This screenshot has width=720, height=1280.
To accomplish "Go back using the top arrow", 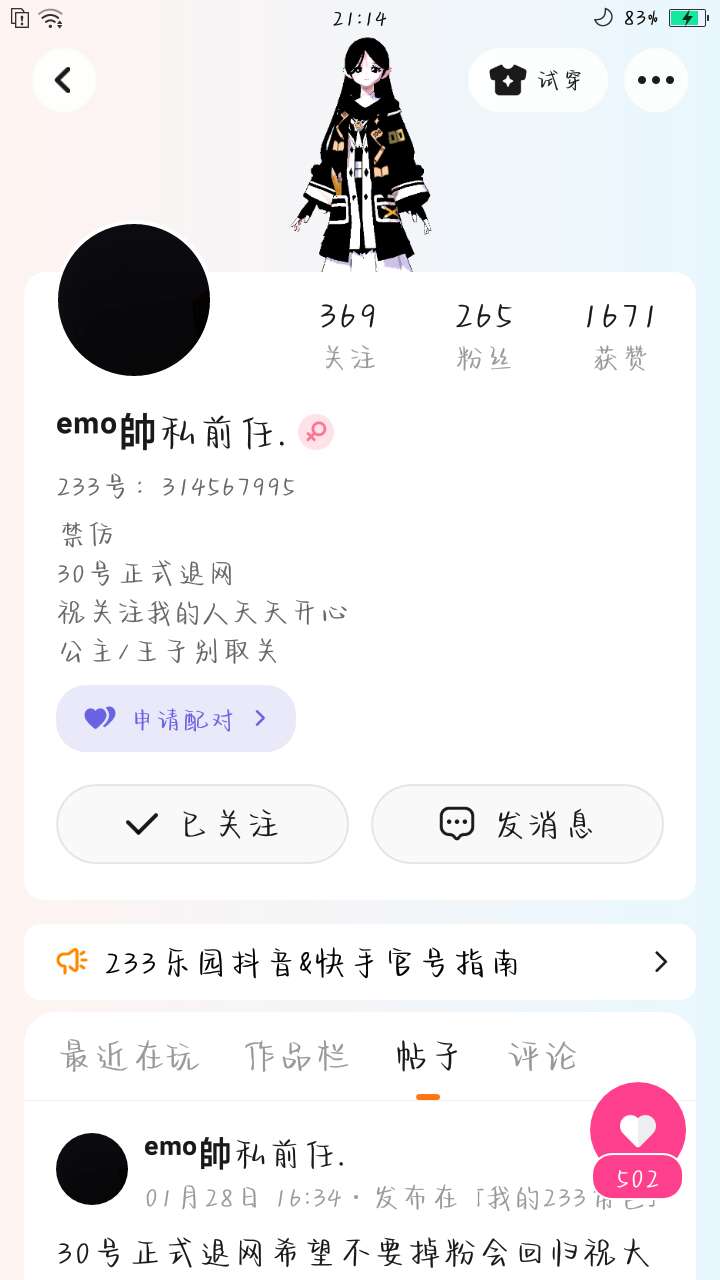I will click(64, 80).
